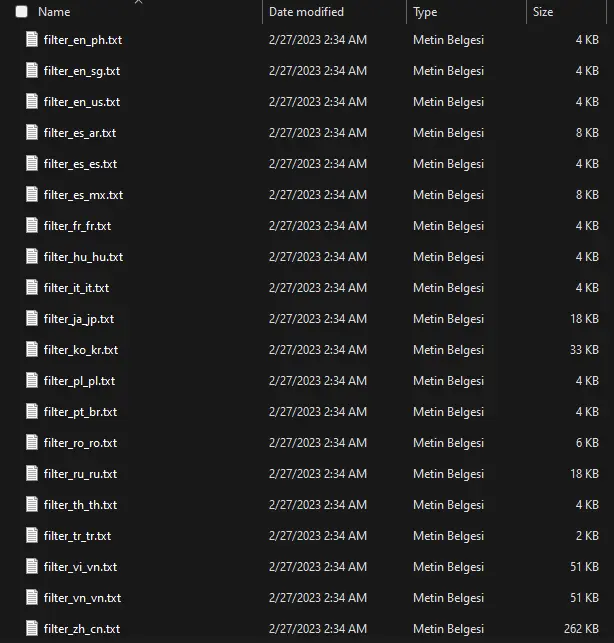Select filter_pt_br.txt file
This screenshot has width=614, height=643.
coord(80,412)
